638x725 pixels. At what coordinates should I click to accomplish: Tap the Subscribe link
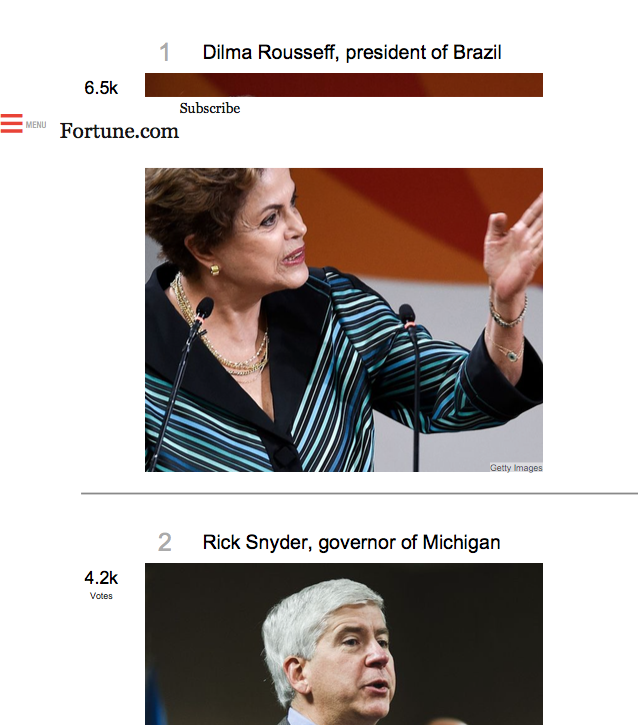click(x=210, y=108)
